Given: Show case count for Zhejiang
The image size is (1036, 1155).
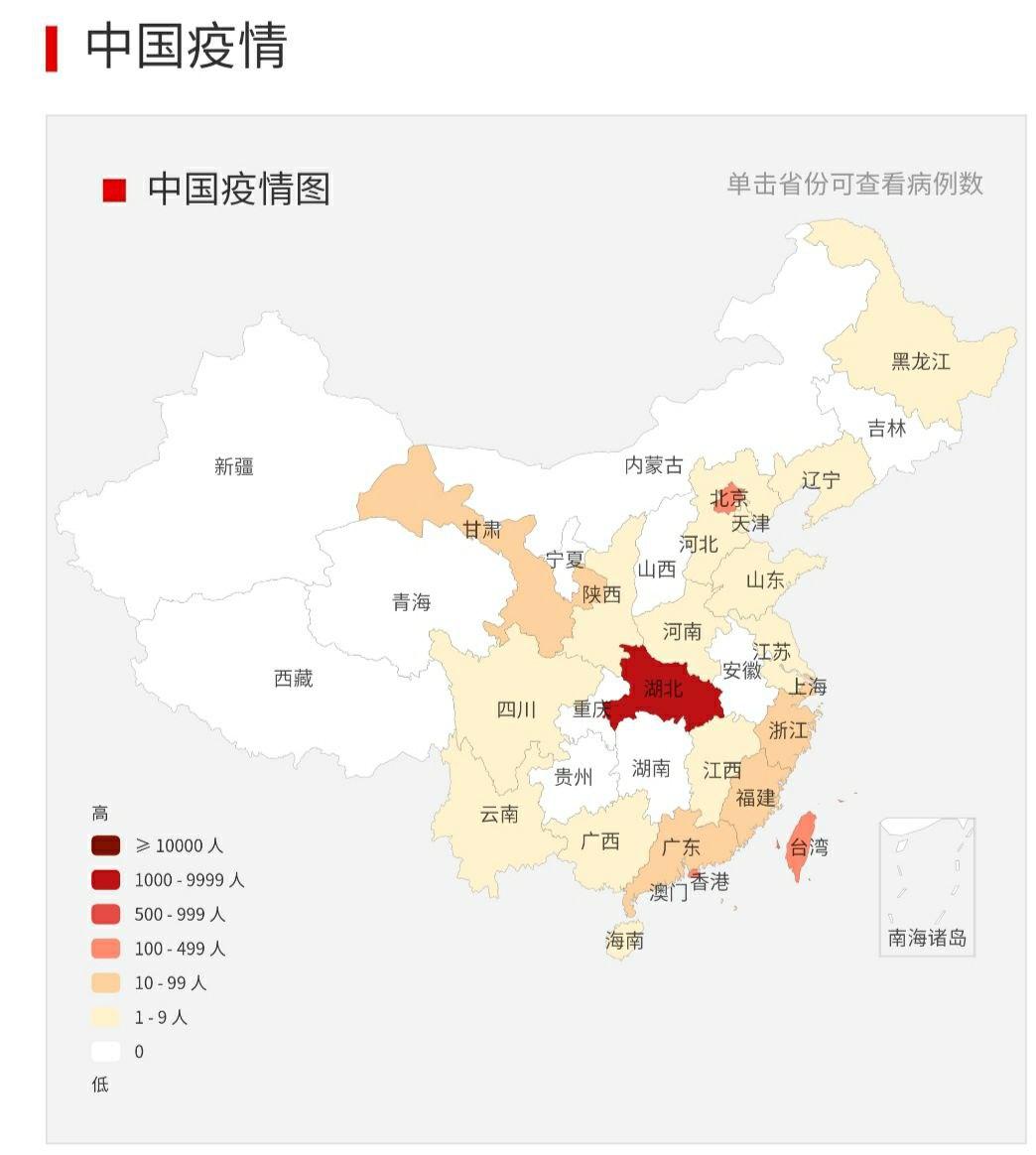Looking at the screenshot, I should pos(789,731).
